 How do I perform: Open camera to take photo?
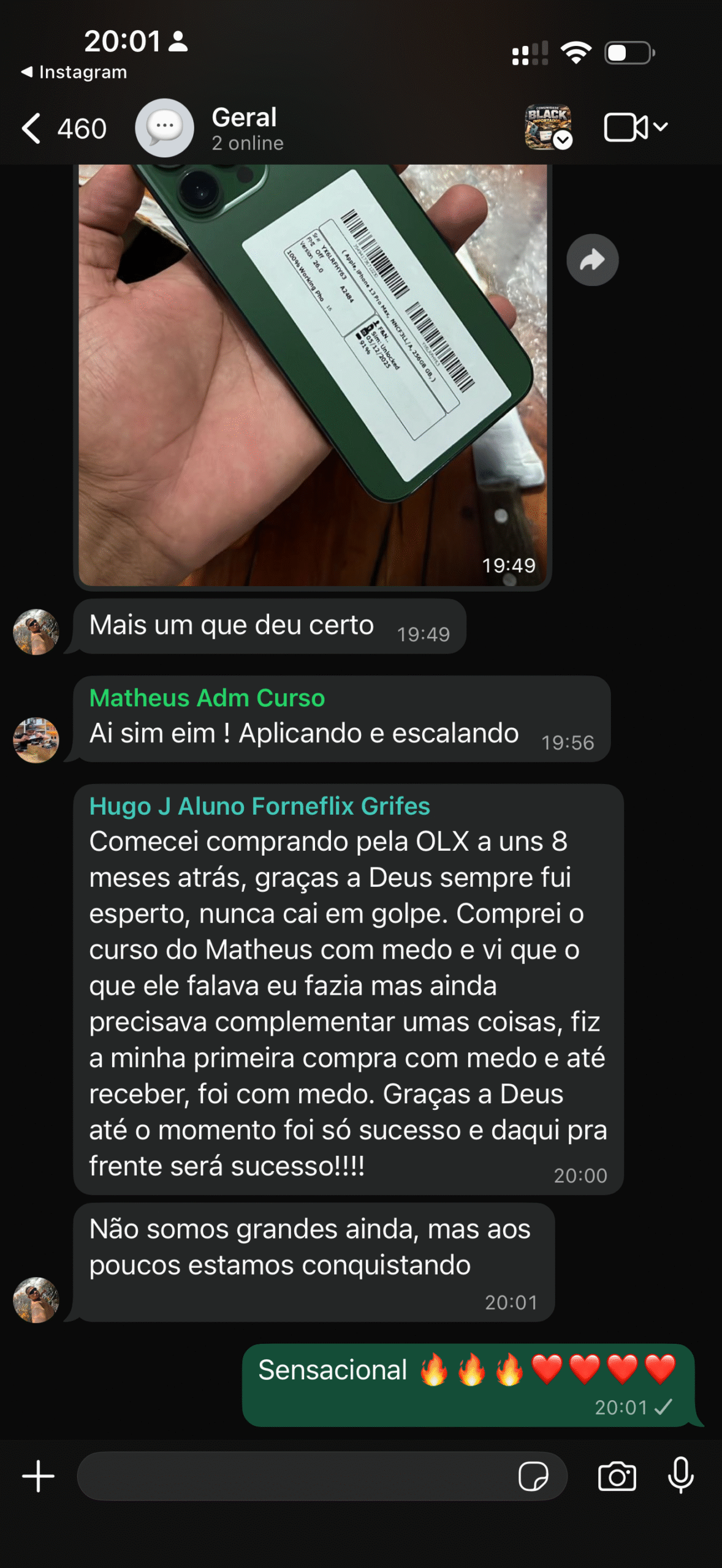617,1476
